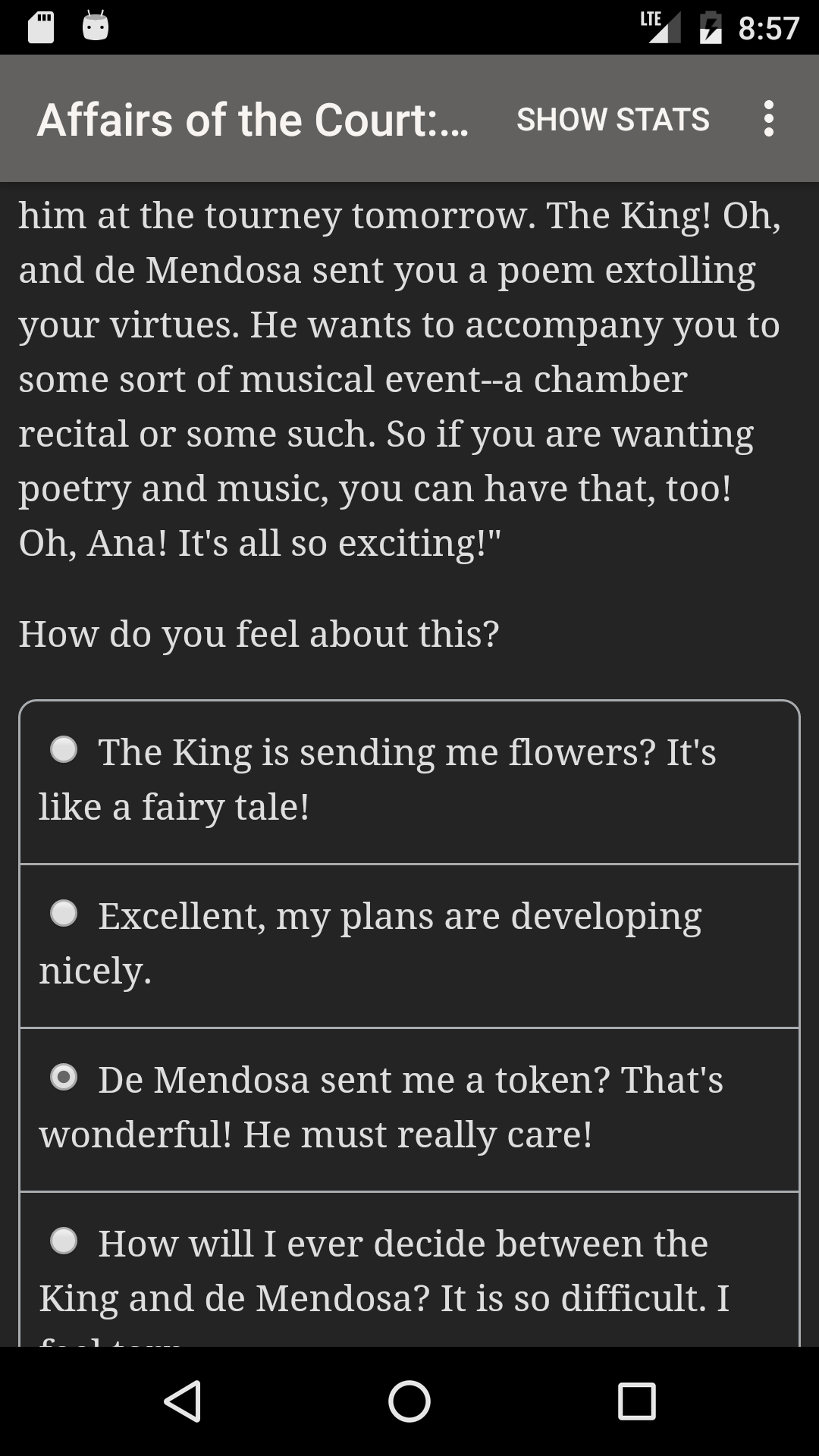Go back with the system back button
Screen dimensions: 819x1456
[x=182, y=1401]
